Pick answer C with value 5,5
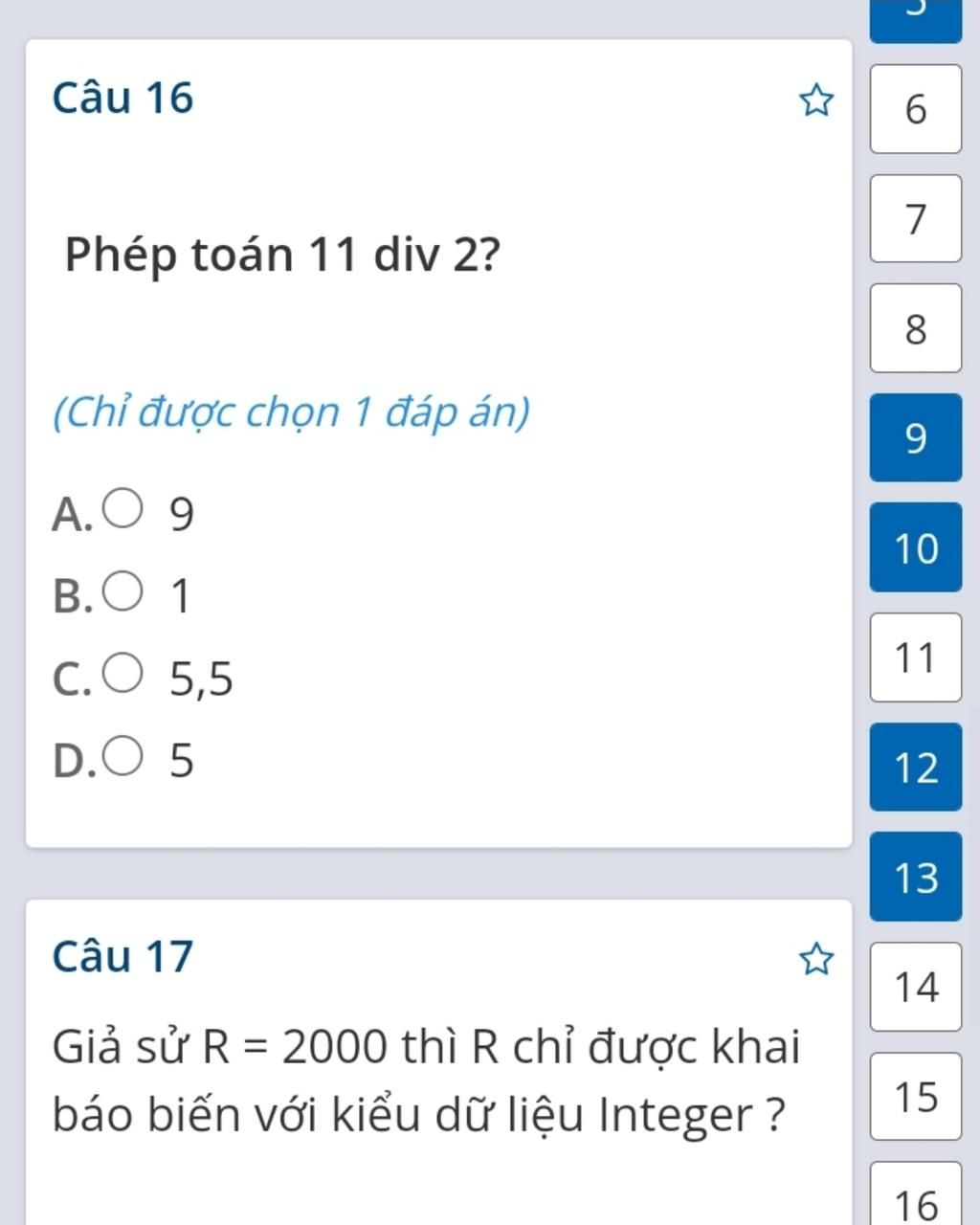Viewport: 980px width, 1225px height. click(x=123, y=673)
